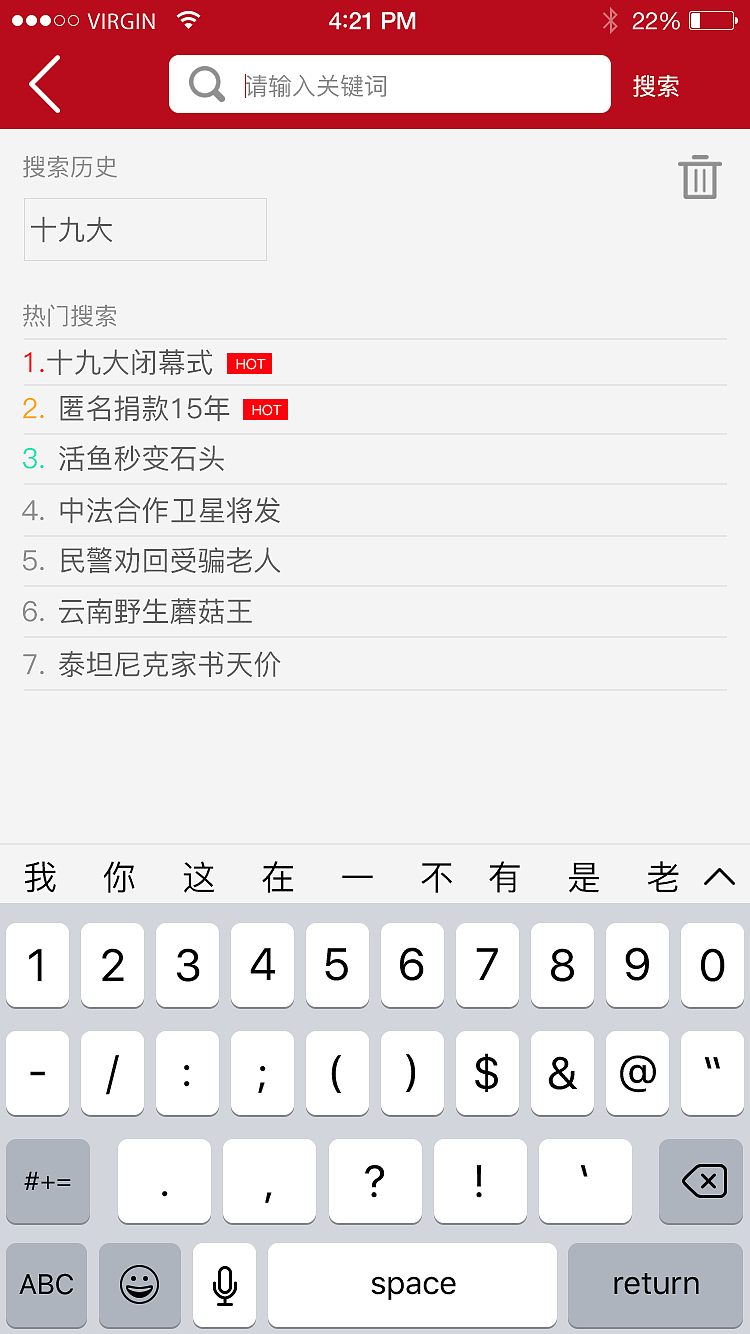
Task: Collapse the suggestion bar with the chevron
Action: [718, 877]
